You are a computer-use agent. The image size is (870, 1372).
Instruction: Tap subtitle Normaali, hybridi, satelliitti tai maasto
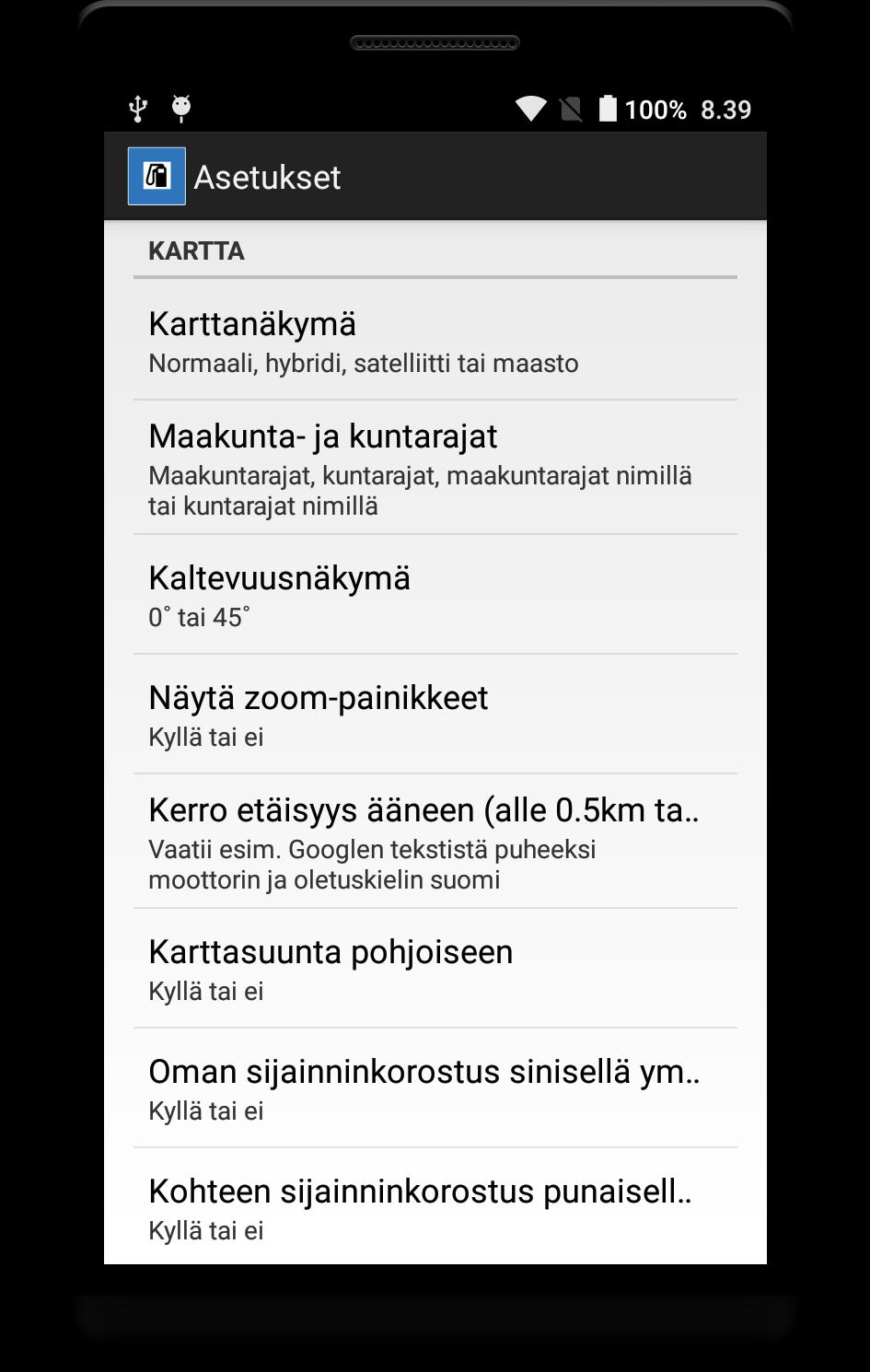tap(363, 363)
